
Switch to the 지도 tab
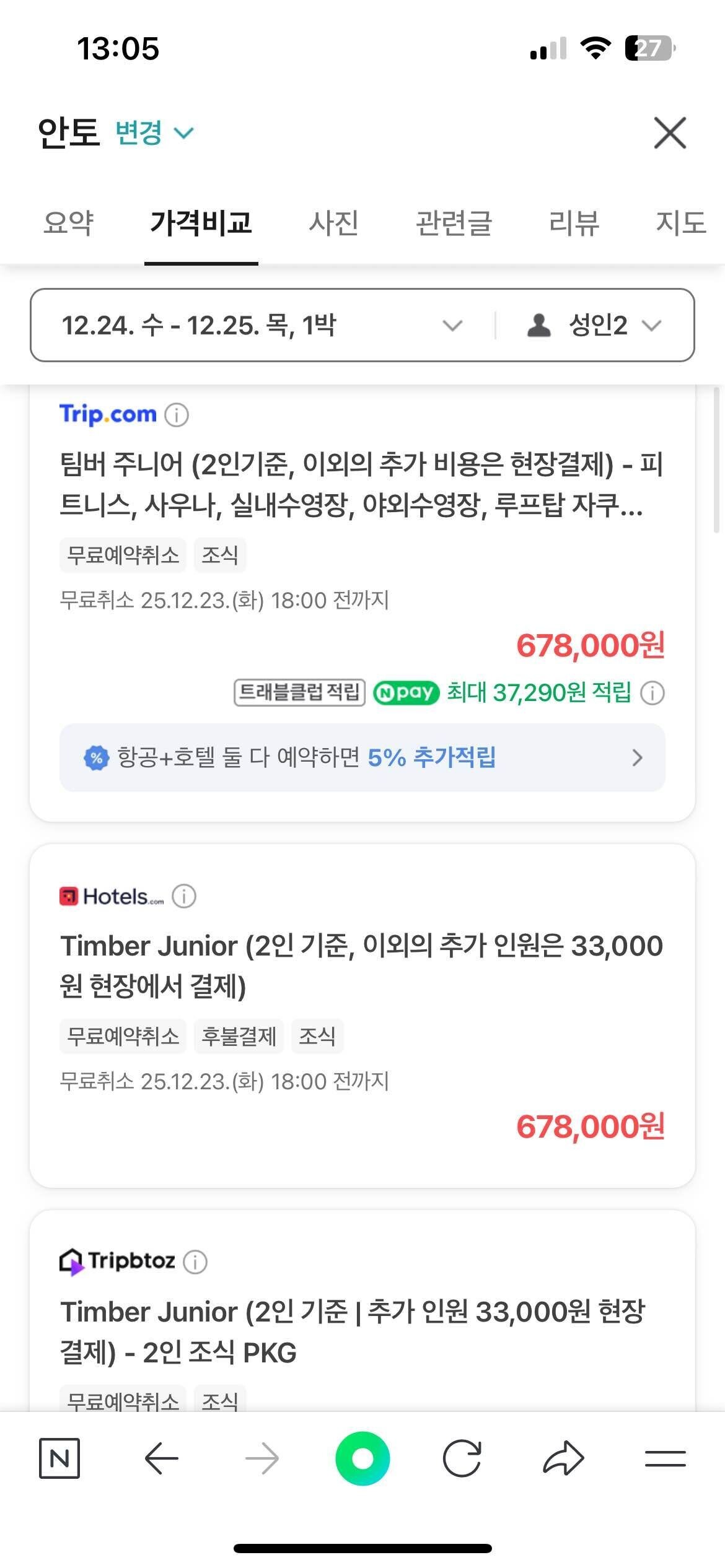(x=680, y=225)
